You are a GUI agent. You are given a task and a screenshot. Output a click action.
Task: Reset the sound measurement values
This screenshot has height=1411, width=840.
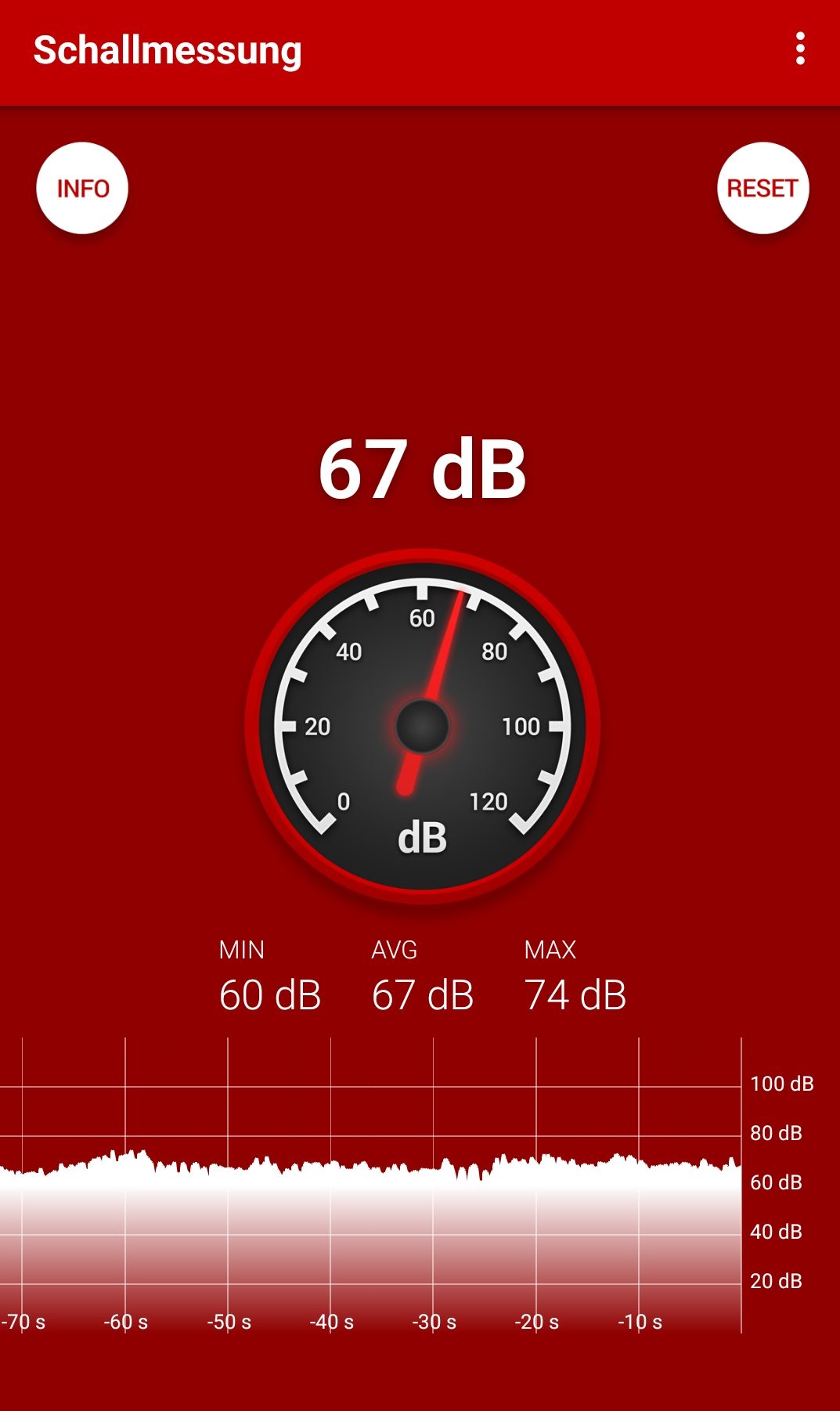[x=762, y=188]
